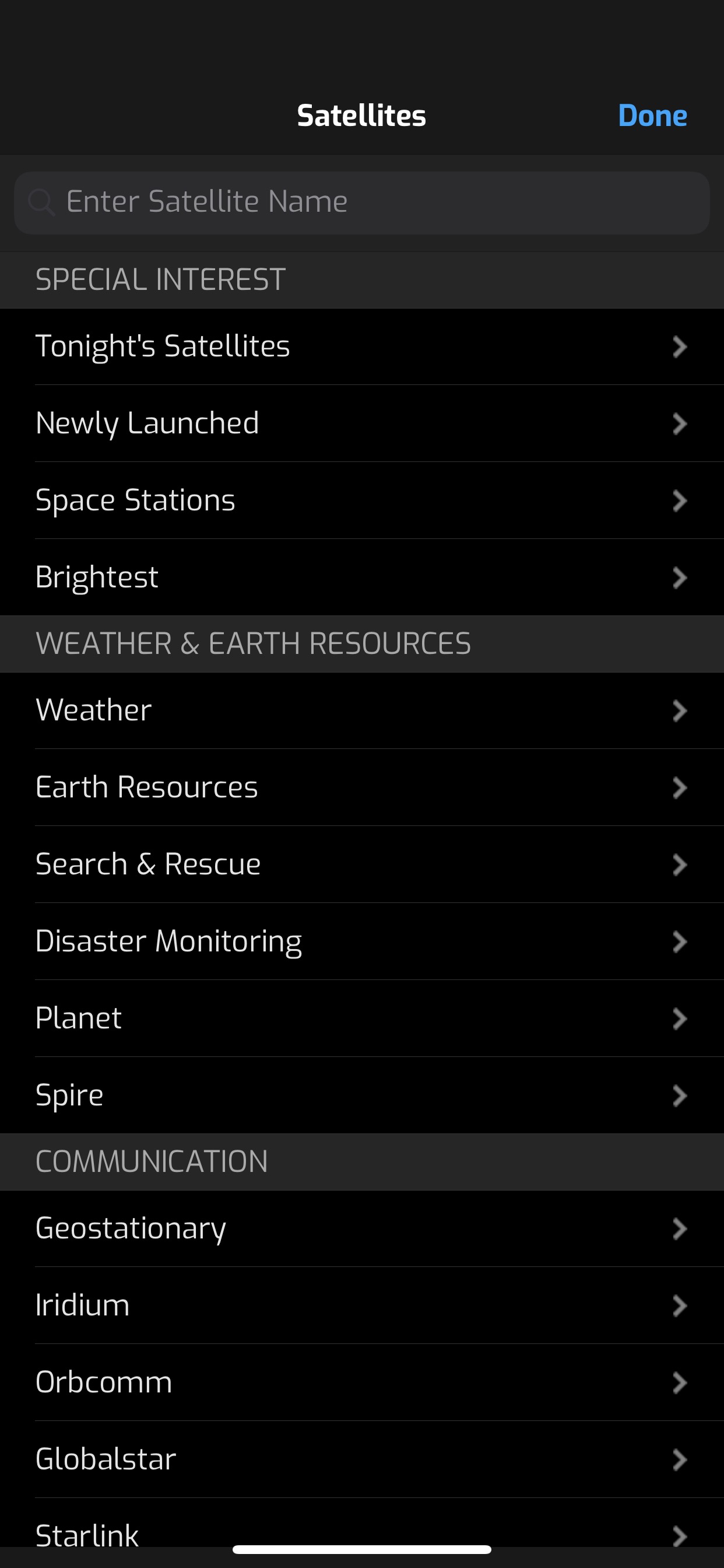This screenshot has height=1568, width=724.
Task: Show the Brightest satellites
Action: pos(361,577)
